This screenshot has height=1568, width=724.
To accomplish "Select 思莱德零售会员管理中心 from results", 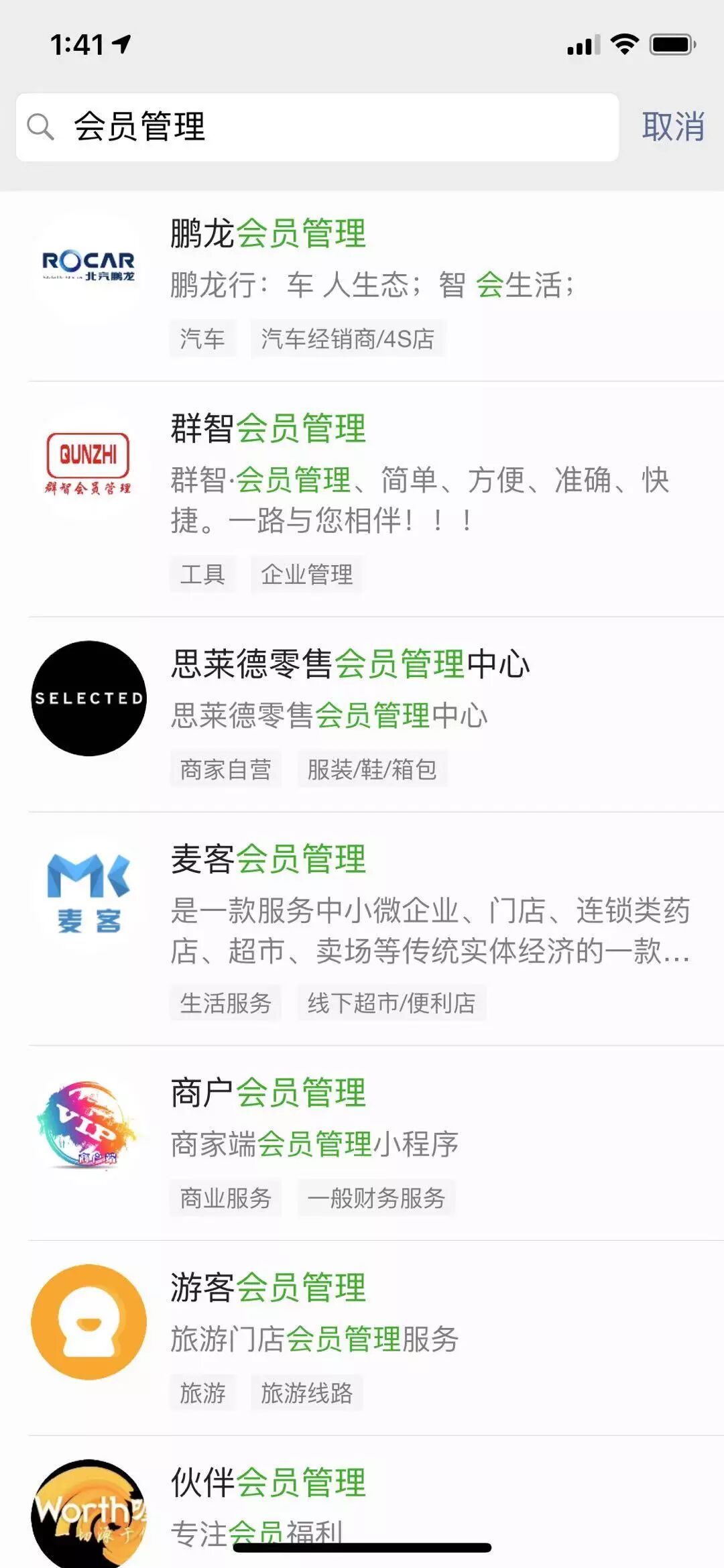I will click(350, 665).
